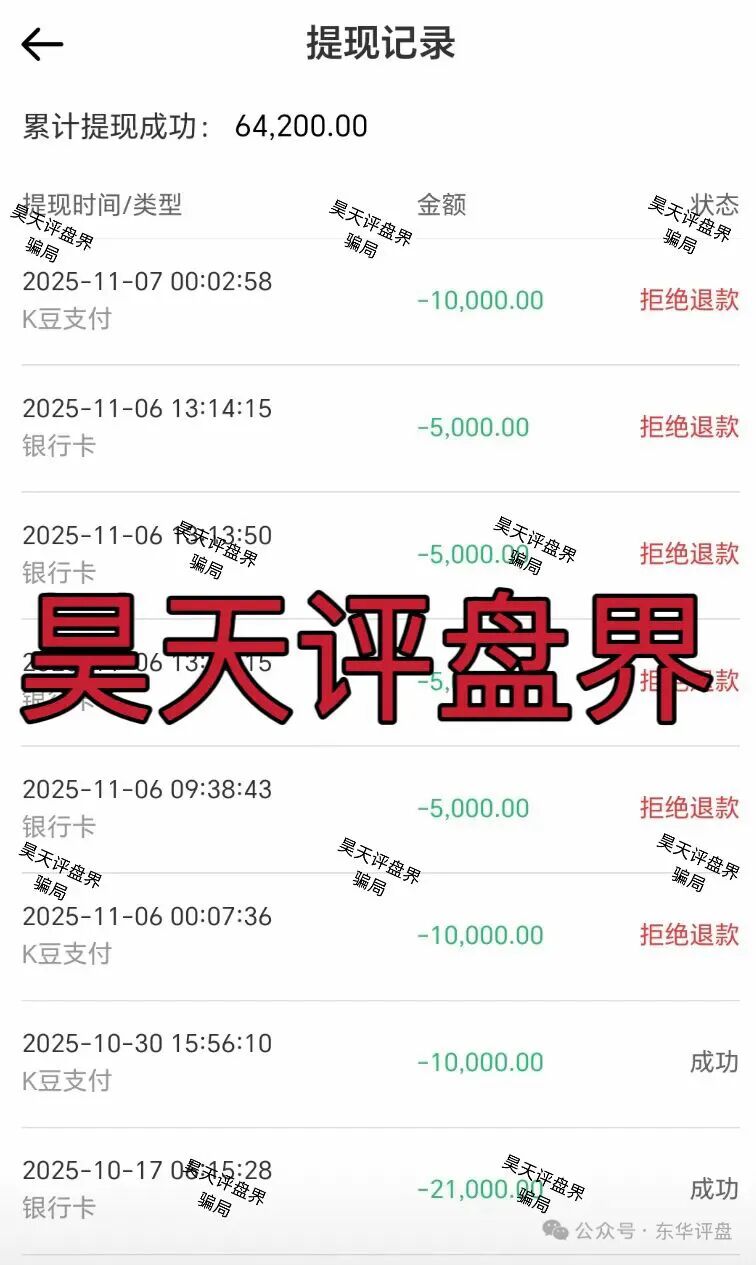Viewport: 756px width, 1265px height.
Task: Click 拒绝退款 next to -5,000.00 on second row
Action: point(688,426)
